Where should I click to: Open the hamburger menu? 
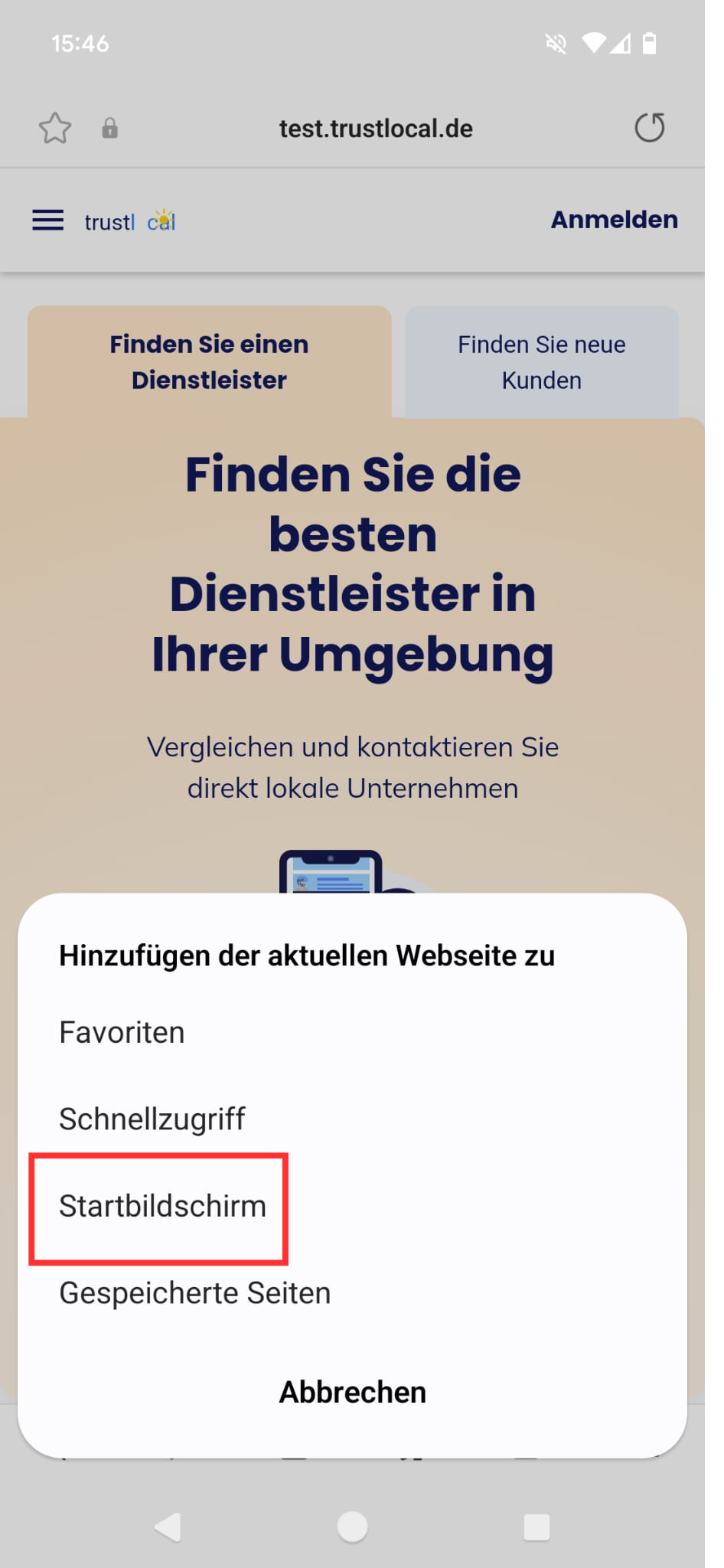coord(47,220)
